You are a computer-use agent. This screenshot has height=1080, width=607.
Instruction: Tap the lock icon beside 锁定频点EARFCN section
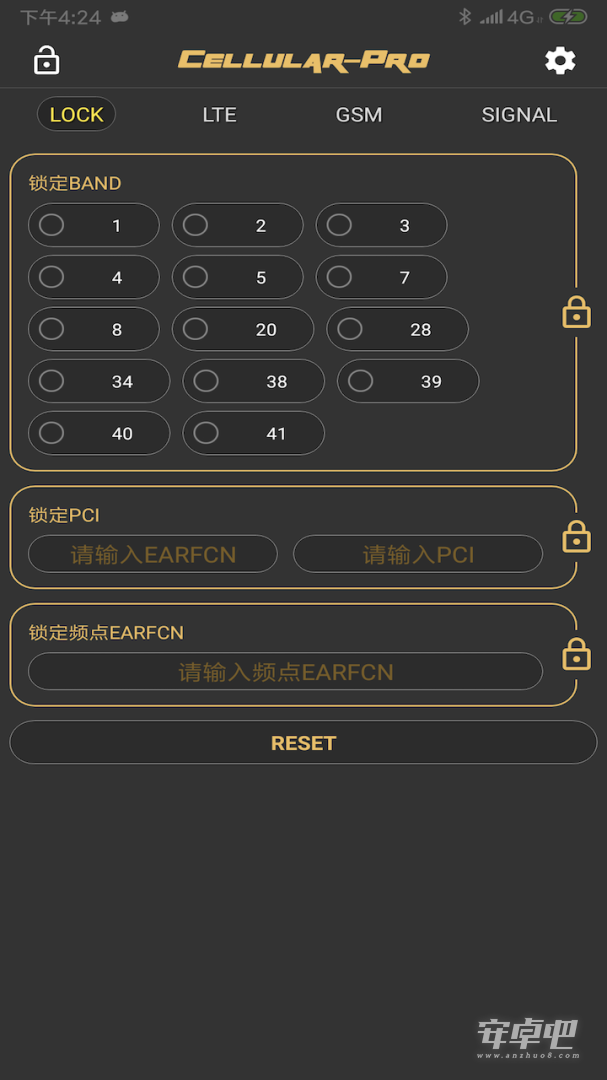coord(576,654)
